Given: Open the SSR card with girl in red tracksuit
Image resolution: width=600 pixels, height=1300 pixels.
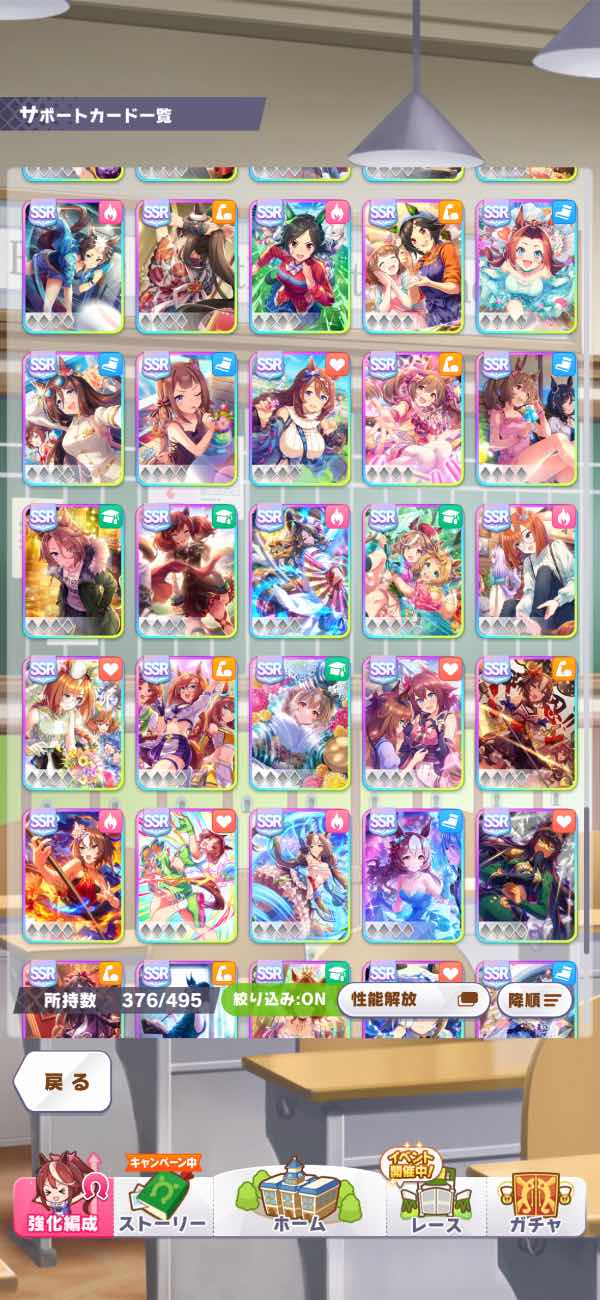Looking at the screenshot, I should pos(300,267).
